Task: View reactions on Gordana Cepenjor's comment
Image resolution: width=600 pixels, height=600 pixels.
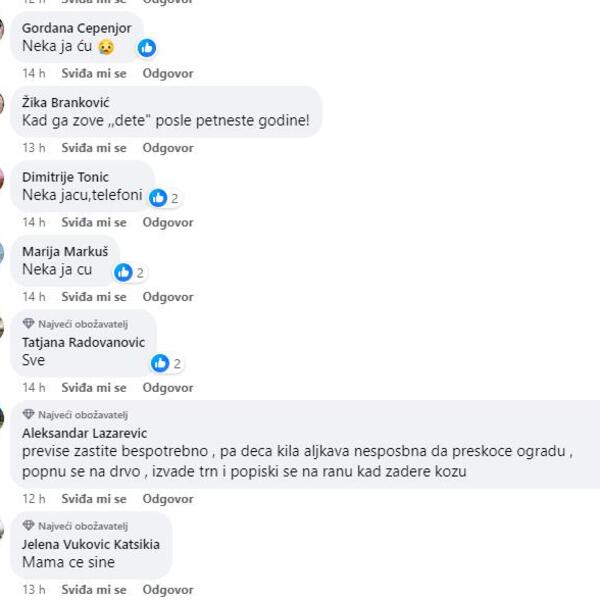Action: pyautogui.click(x=147, y=47)
